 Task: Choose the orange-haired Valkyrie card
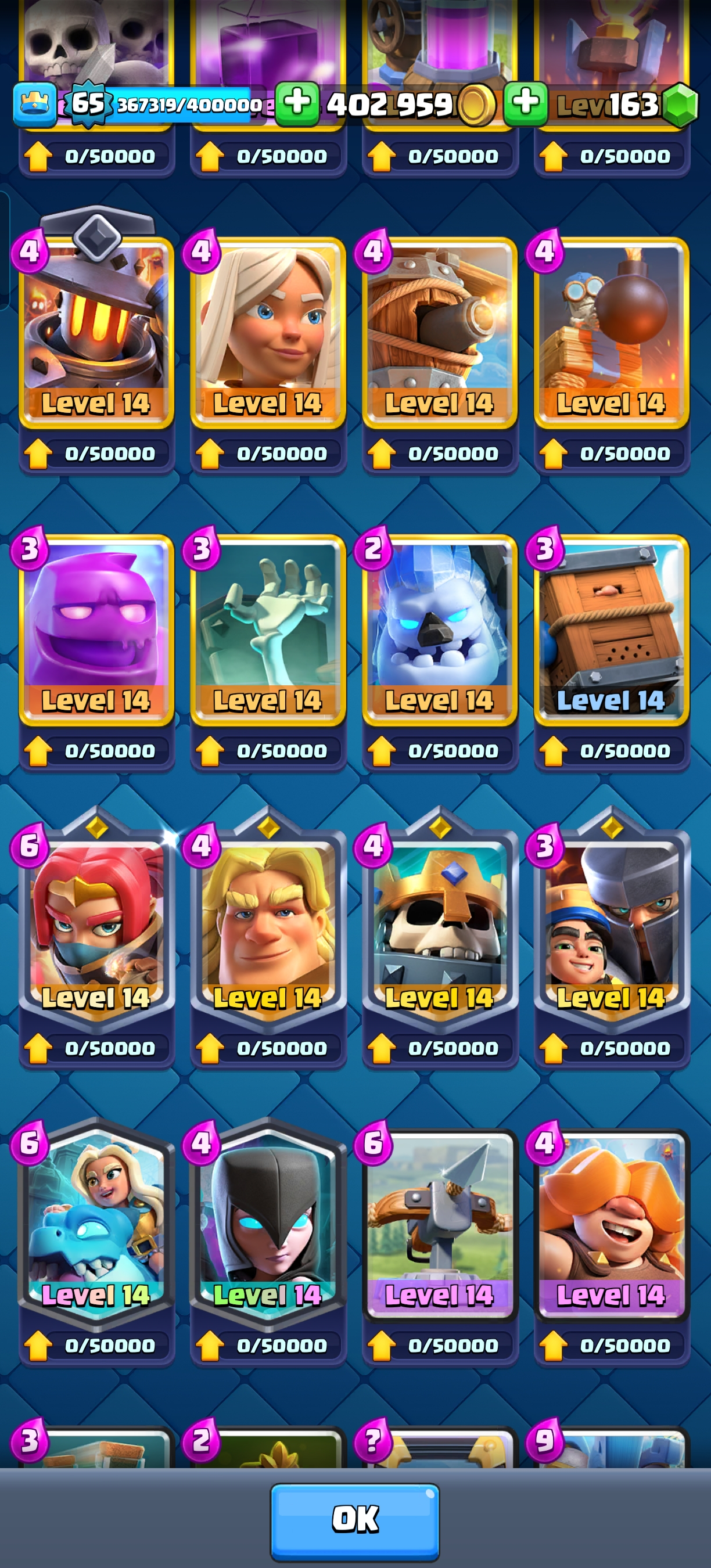611,1223
